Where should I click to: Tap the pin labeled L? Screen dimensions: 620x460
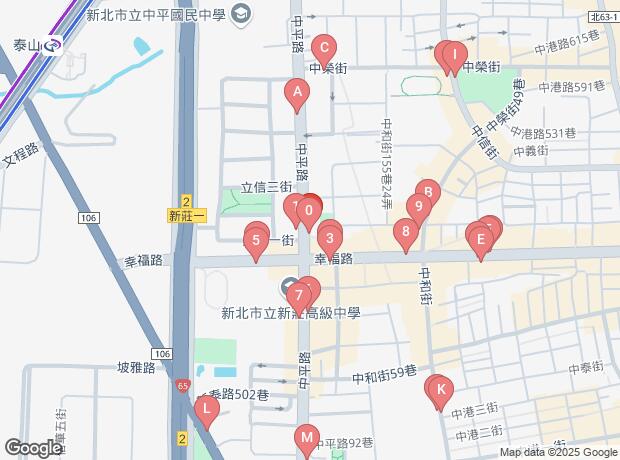point(206,408)
